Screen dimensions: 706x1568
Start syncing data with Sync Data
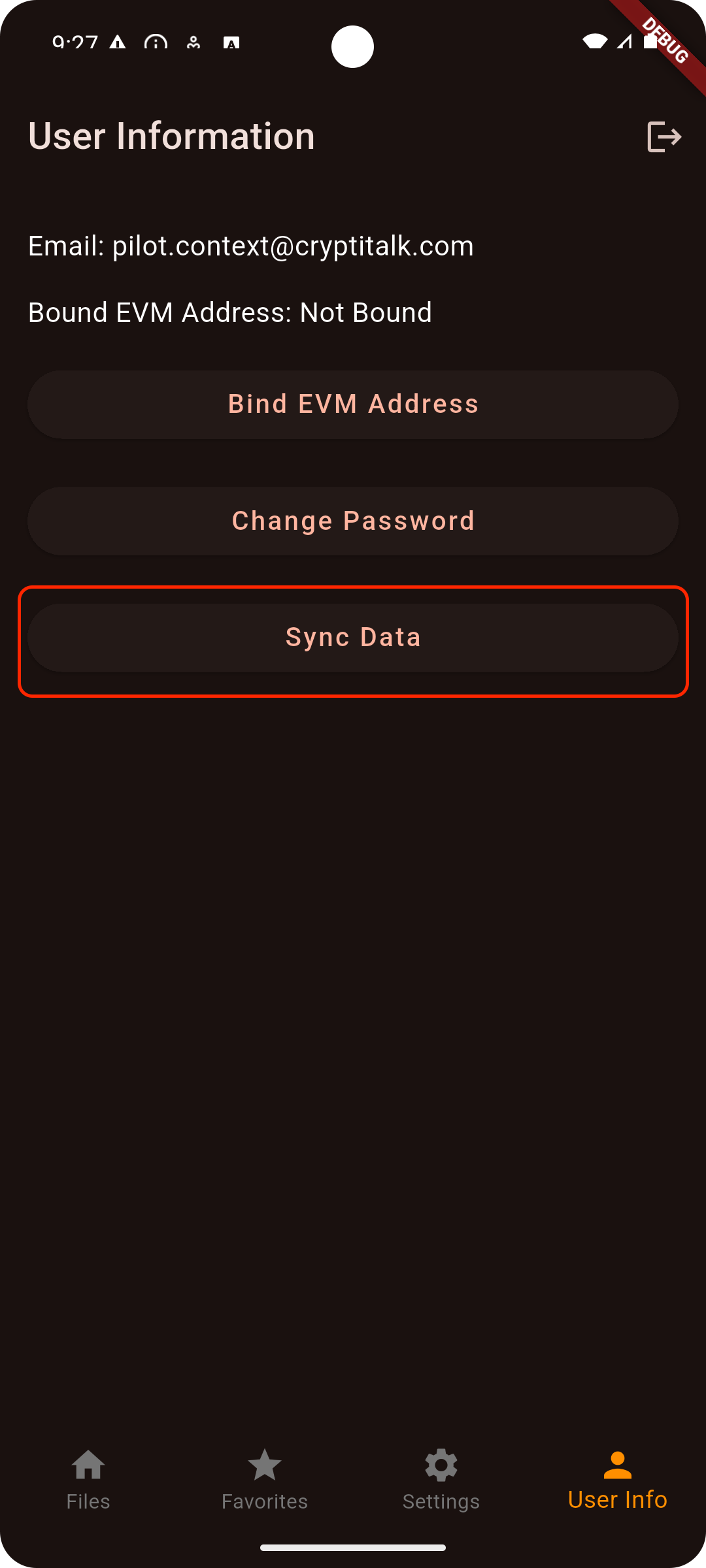[x=353, y=638]
